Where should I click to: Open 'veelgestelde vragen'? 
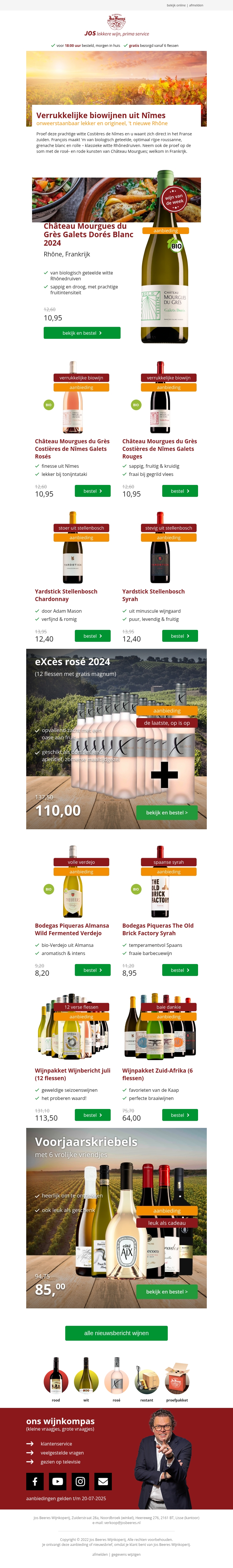click(x=62, y=1452)
